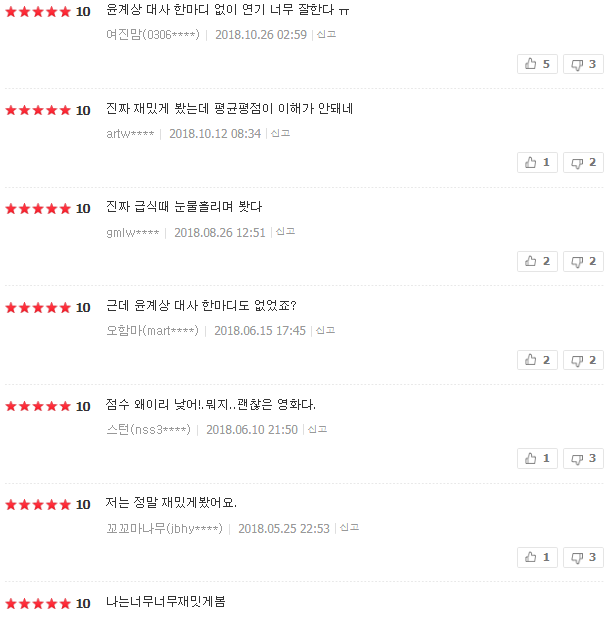Report the review by 꼬꼬마나무
Viewport: 610px width, 619px height.
coord(350,528)
